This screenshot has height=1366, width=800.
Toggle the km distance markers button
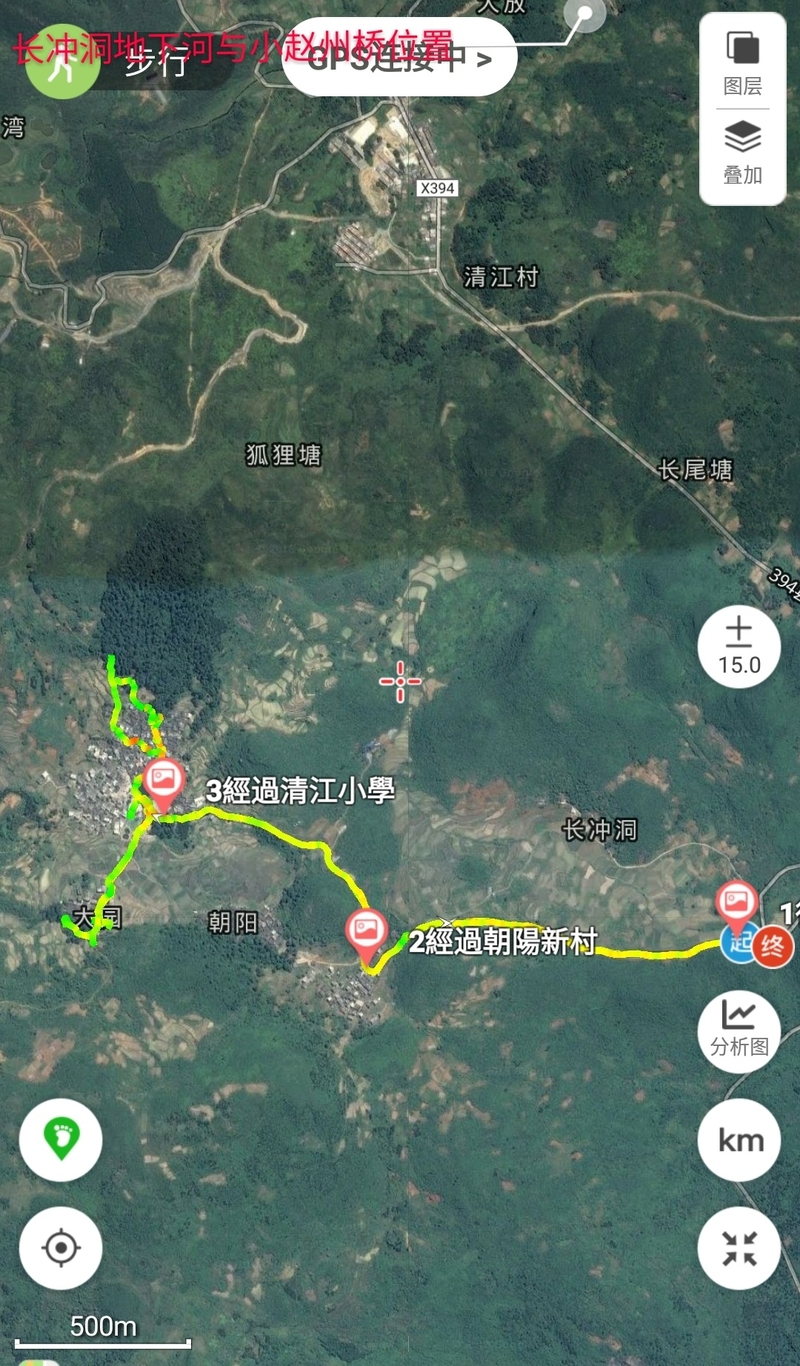pyautogui.click(x=739, y=1139)
